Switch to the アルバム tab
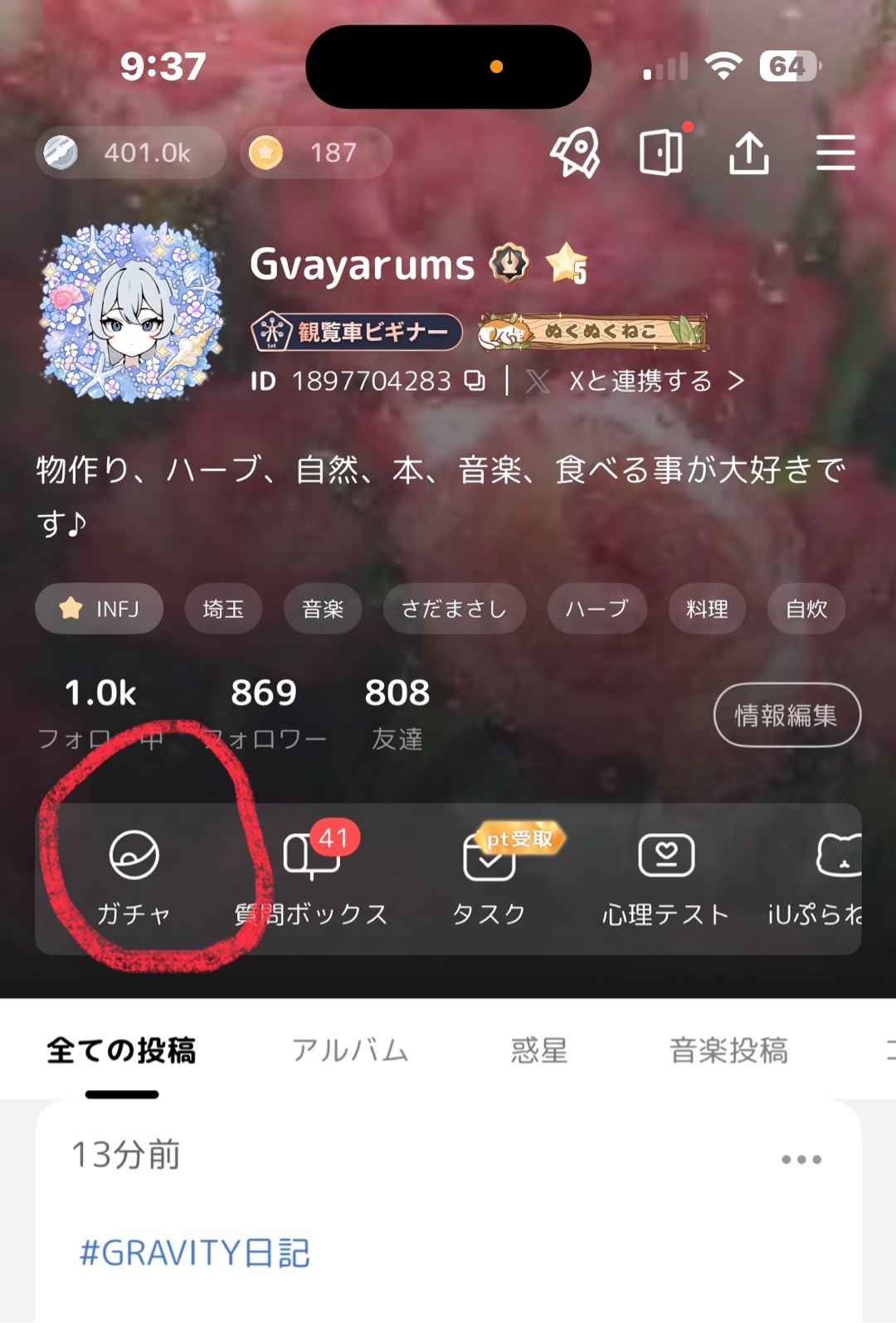Image resolution: width=896 pixels, height=1323 pixels. (349, 1051)
